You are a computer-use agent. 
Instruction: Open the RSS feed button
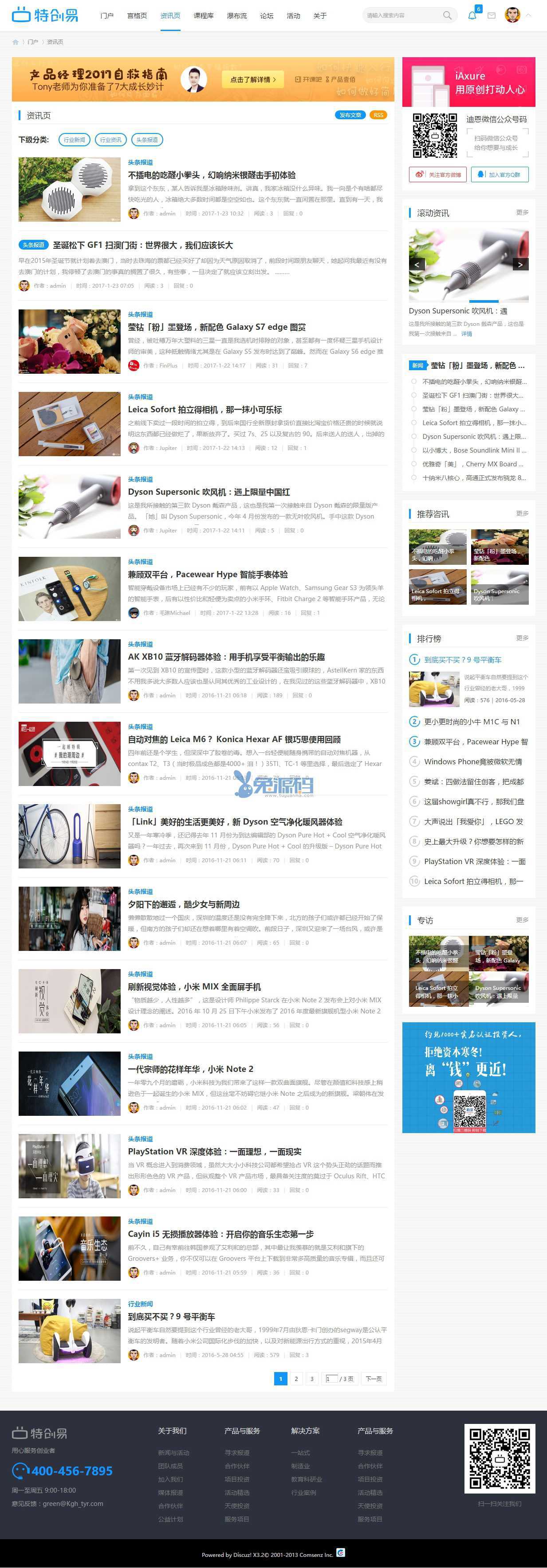pos(378,115)
